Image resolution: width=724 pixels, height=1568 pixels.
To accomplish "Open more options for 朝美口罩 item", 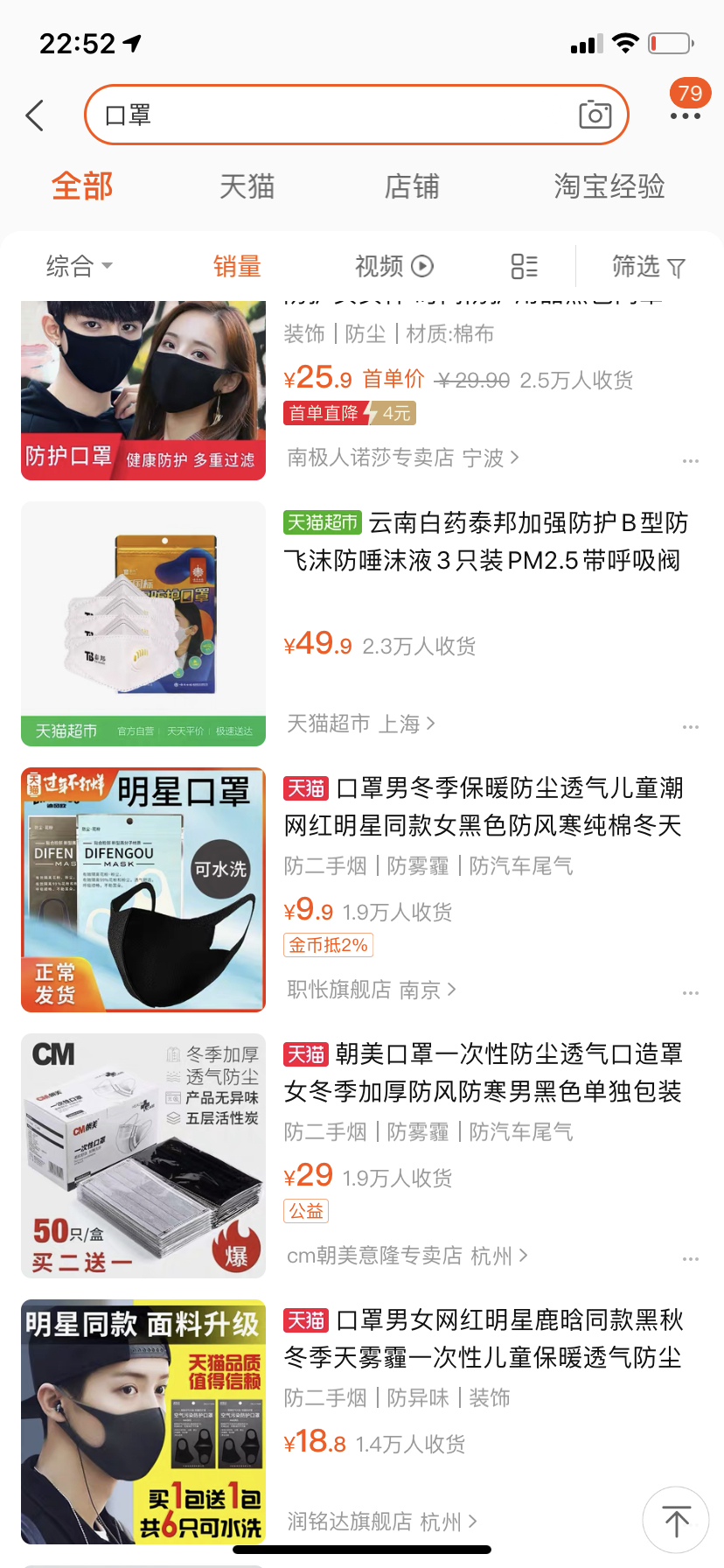I will (x=690, y=1259).
